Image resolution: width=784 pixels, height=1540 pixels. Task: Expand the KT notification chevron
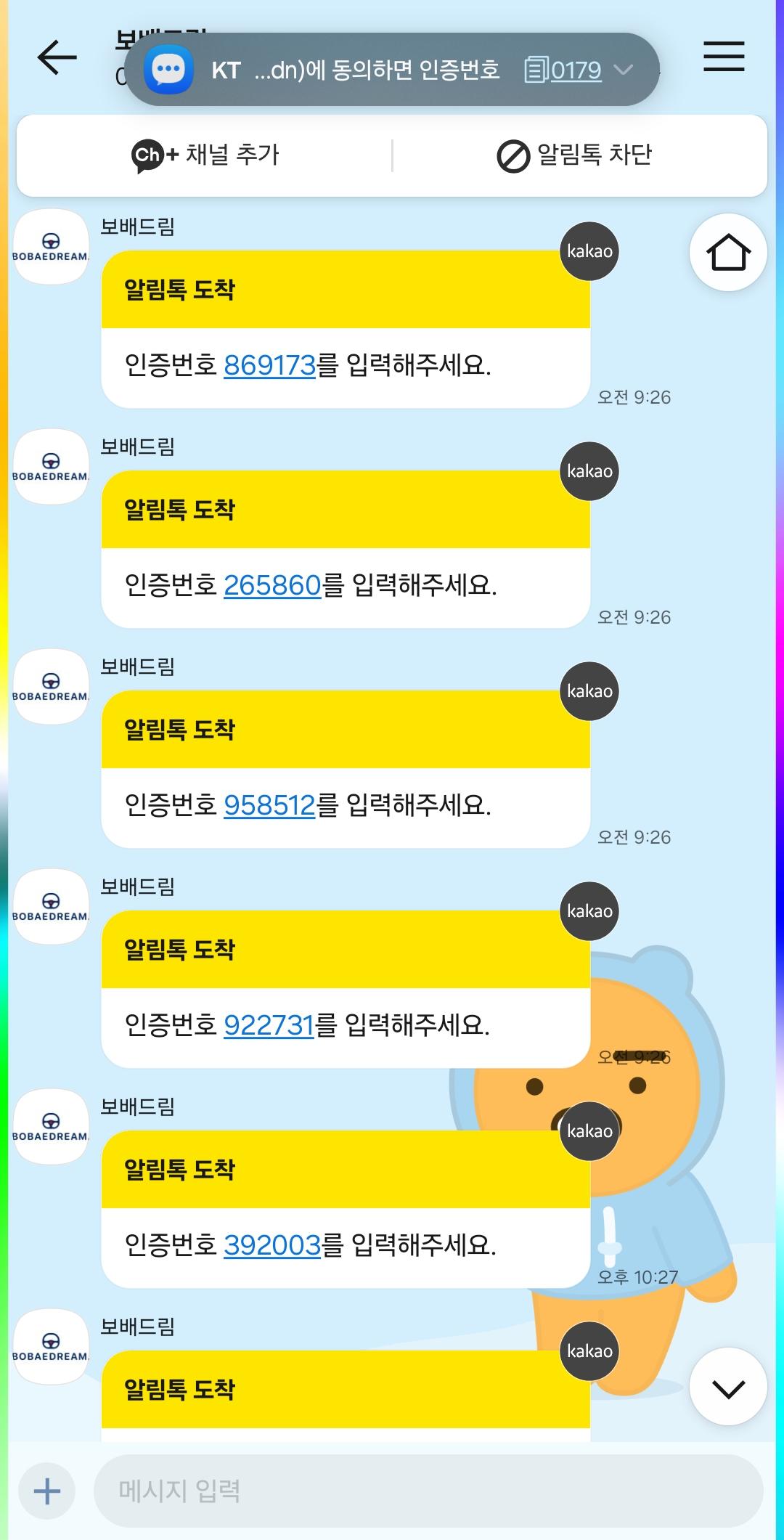pos(624,70)
